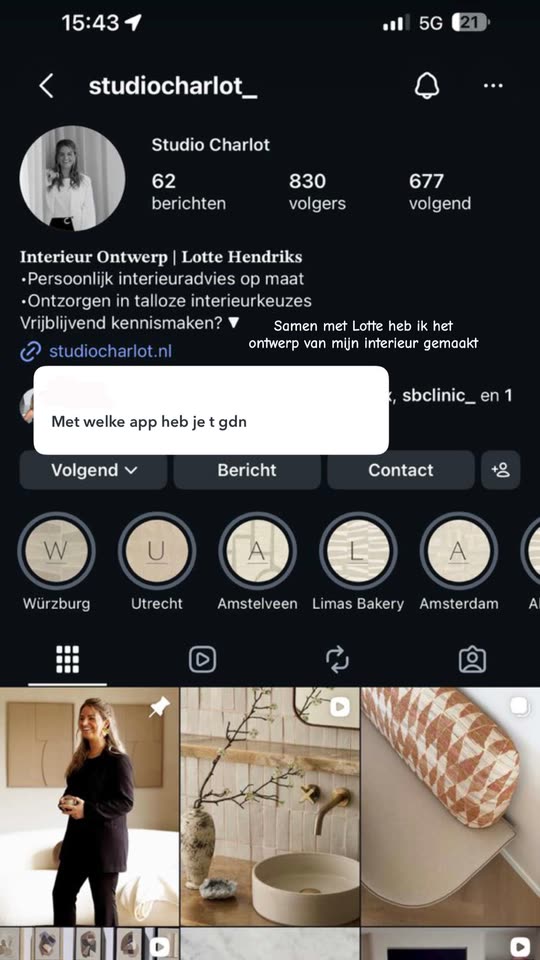Show suggested accounts with the add-person icon
The image size is (540, 960).
click(x=500, y=470)
